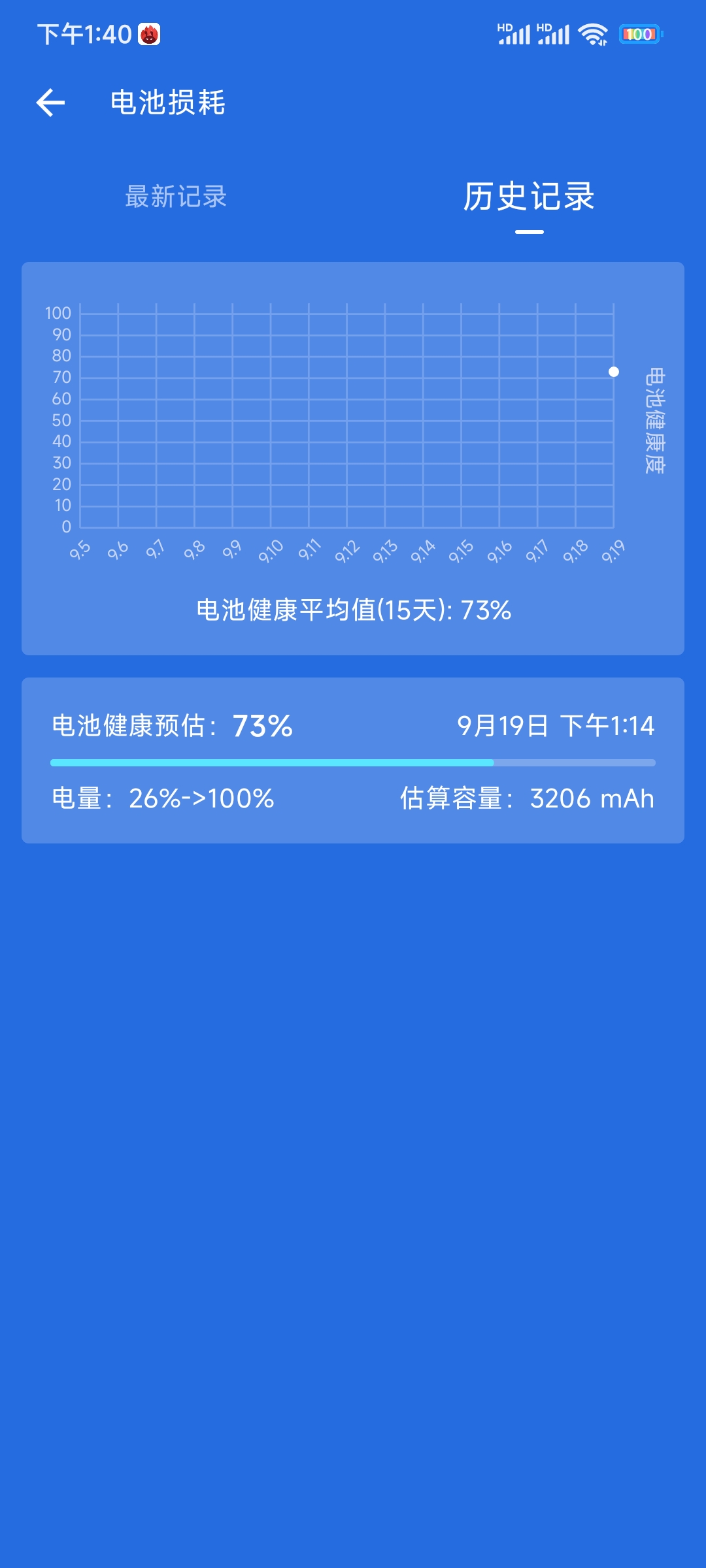Switch to the 最新记录 tab

(176, 197)
